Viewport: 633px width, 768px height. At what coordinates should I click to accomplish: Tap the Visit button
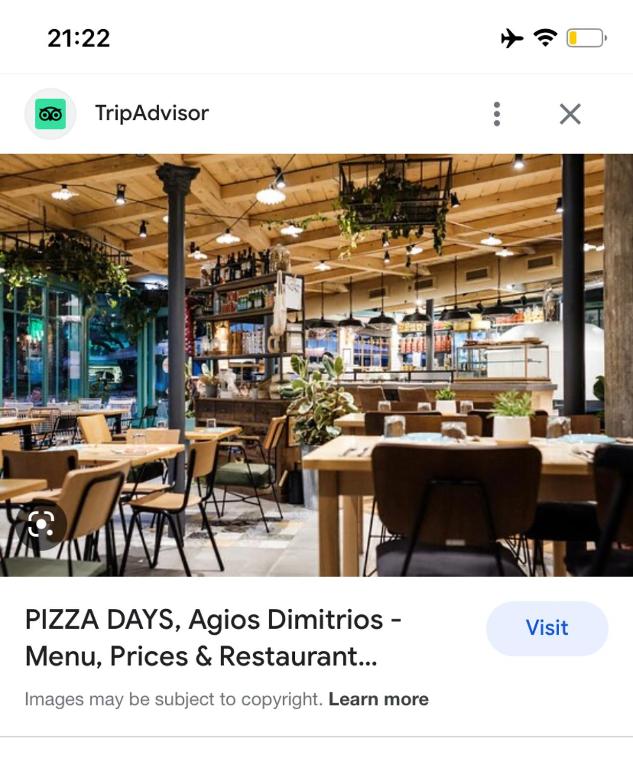pyautogui.click(x=547, y=628)
